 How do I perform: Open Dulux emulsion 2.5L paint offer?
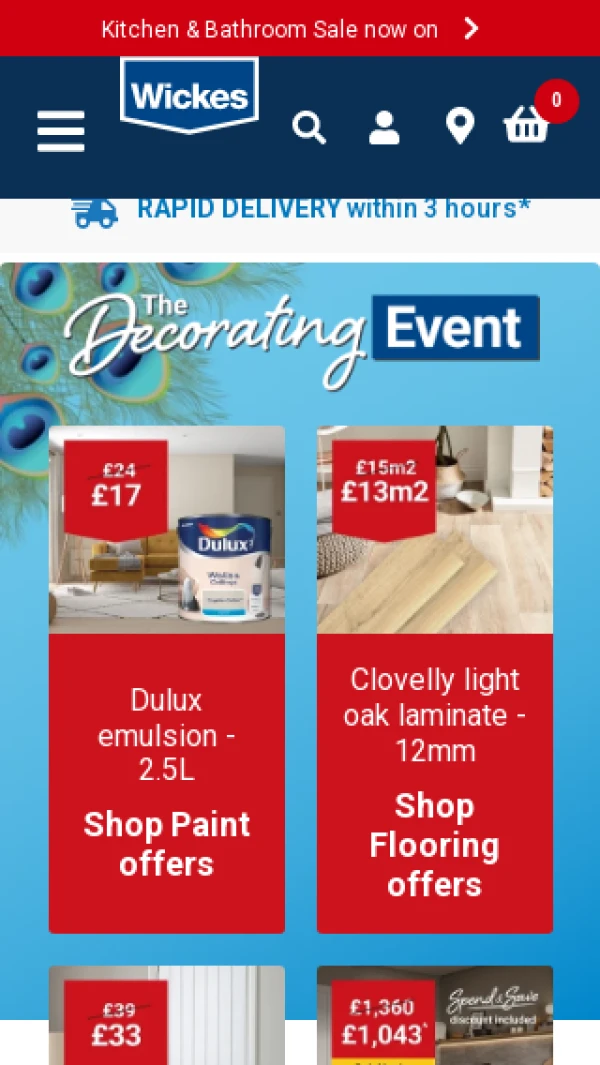[167, 680]
